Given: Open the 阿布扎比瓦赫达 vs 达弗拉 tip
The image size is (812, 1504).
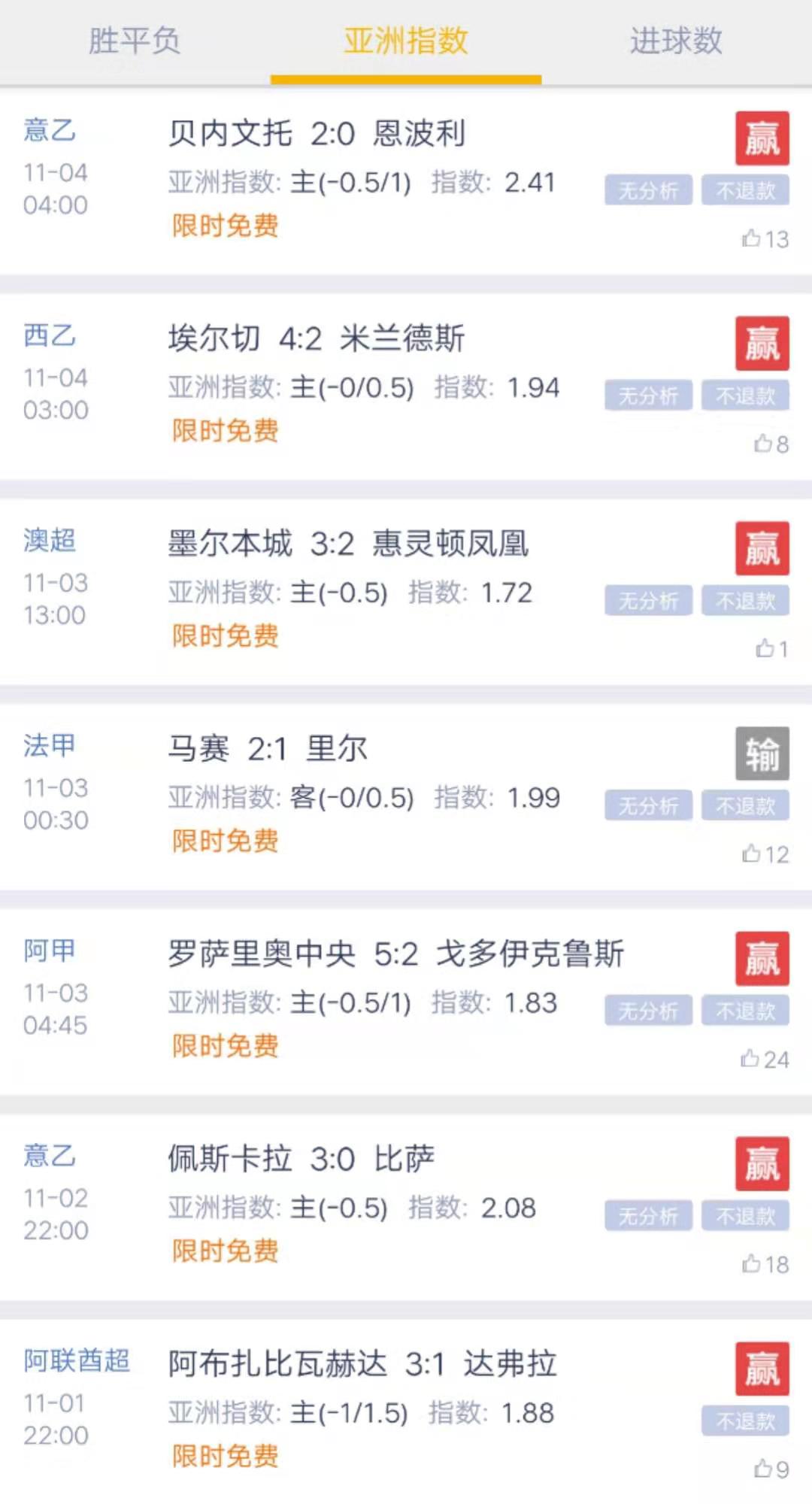Looking at the screenshot, I should 362,1365.
